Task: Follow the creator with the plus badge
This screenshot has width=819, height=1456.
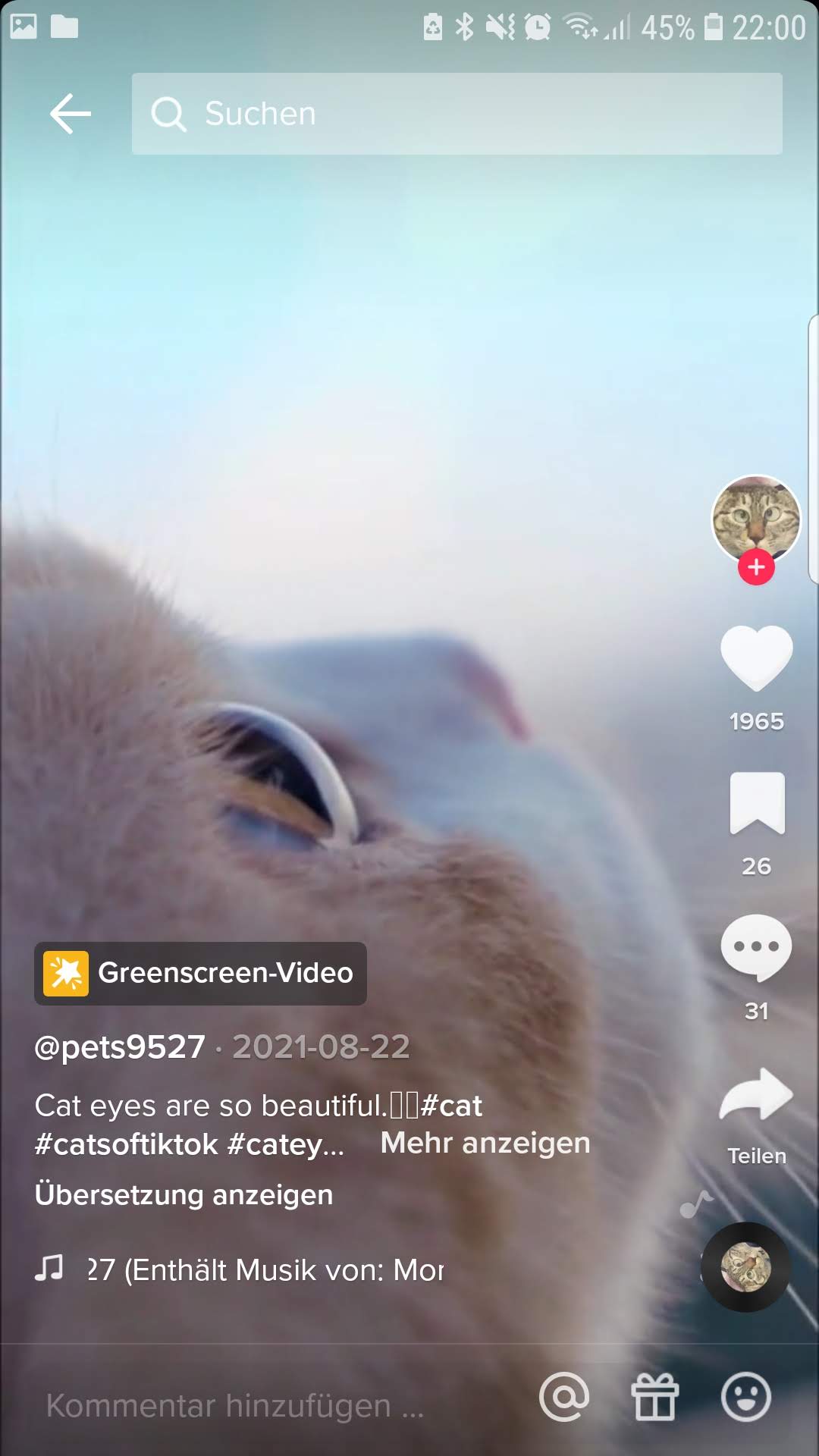Action: pyautogui.click(x=756, y=567)
